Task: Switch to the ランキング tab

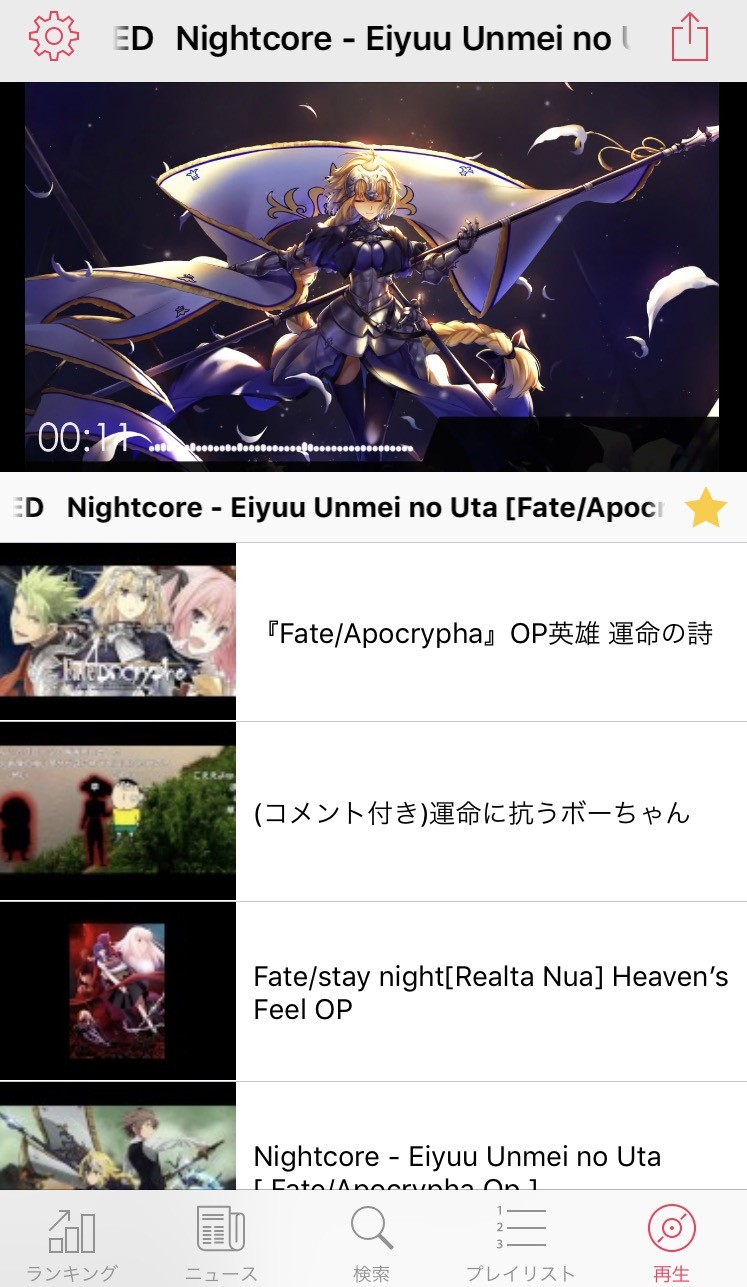Action: point(72,1242)
